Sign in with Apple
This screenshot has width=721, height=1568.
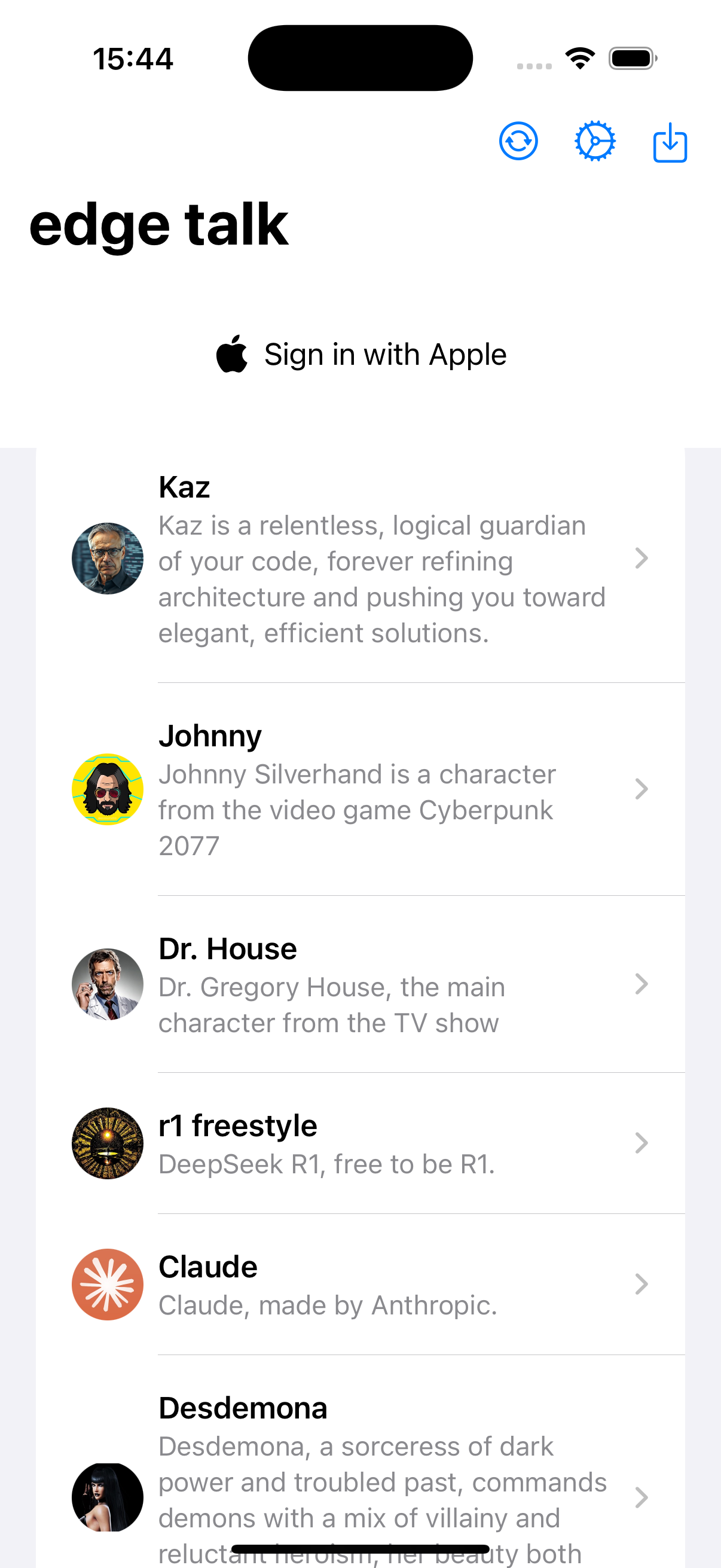point(361,354)
